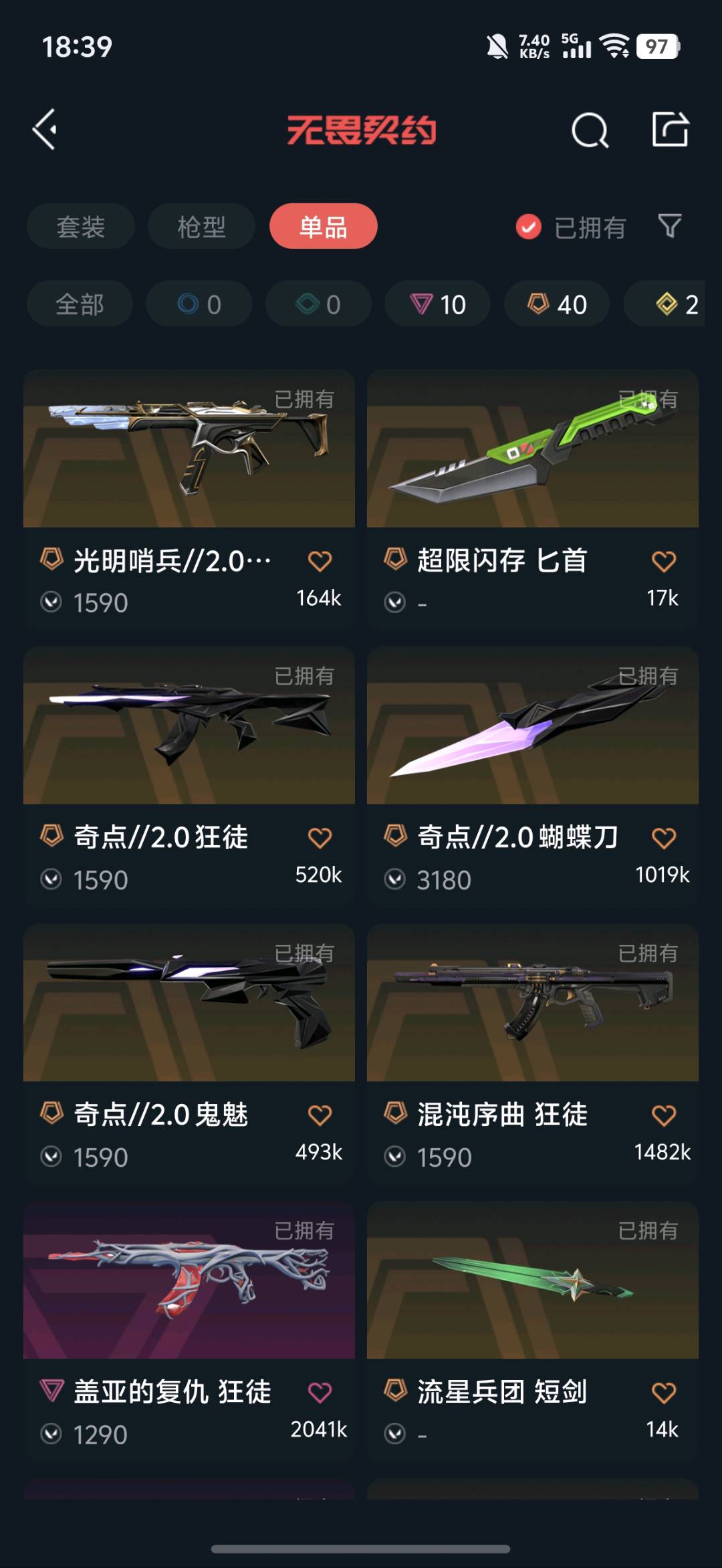Open the 光明哨兵//2.0 skin card
722x1568 pixels.
pos(189,498)
